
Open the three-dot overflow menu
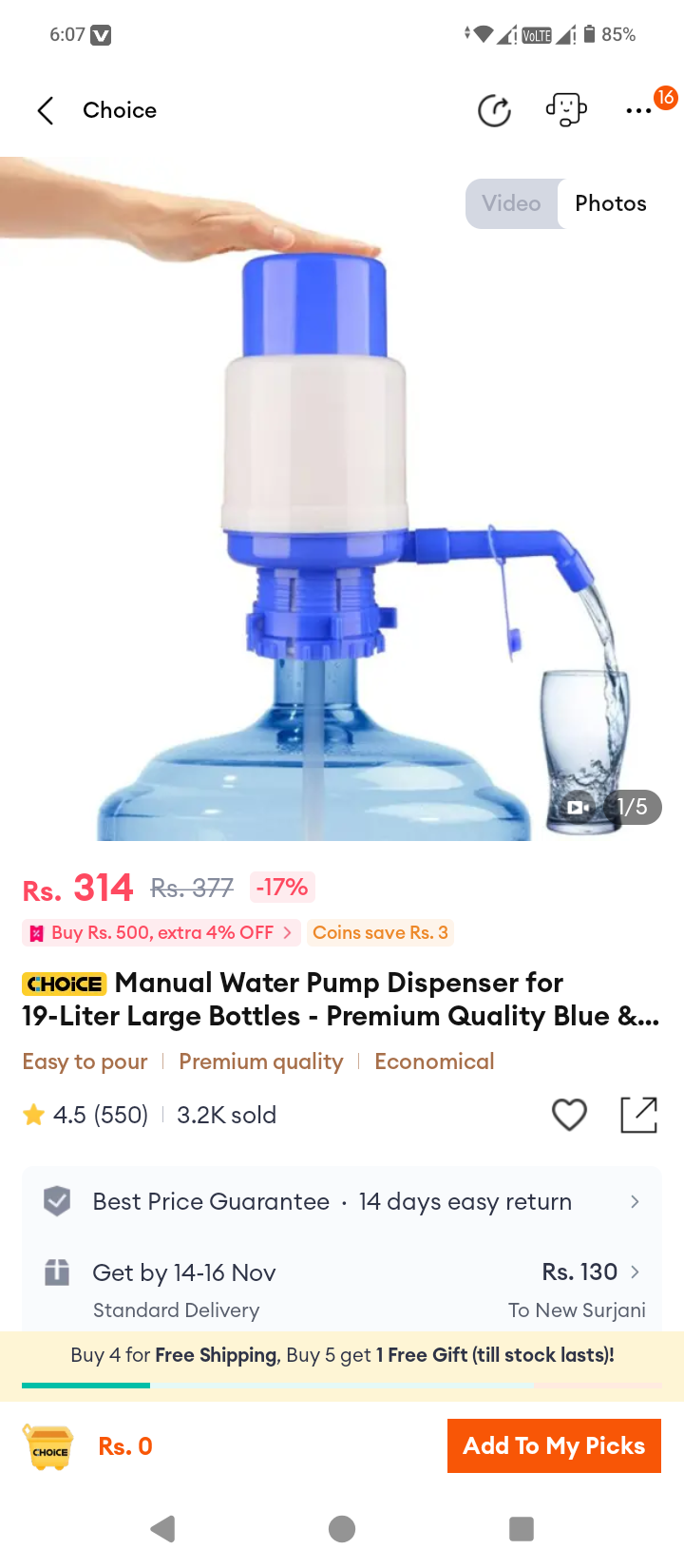tap(638, 111)
